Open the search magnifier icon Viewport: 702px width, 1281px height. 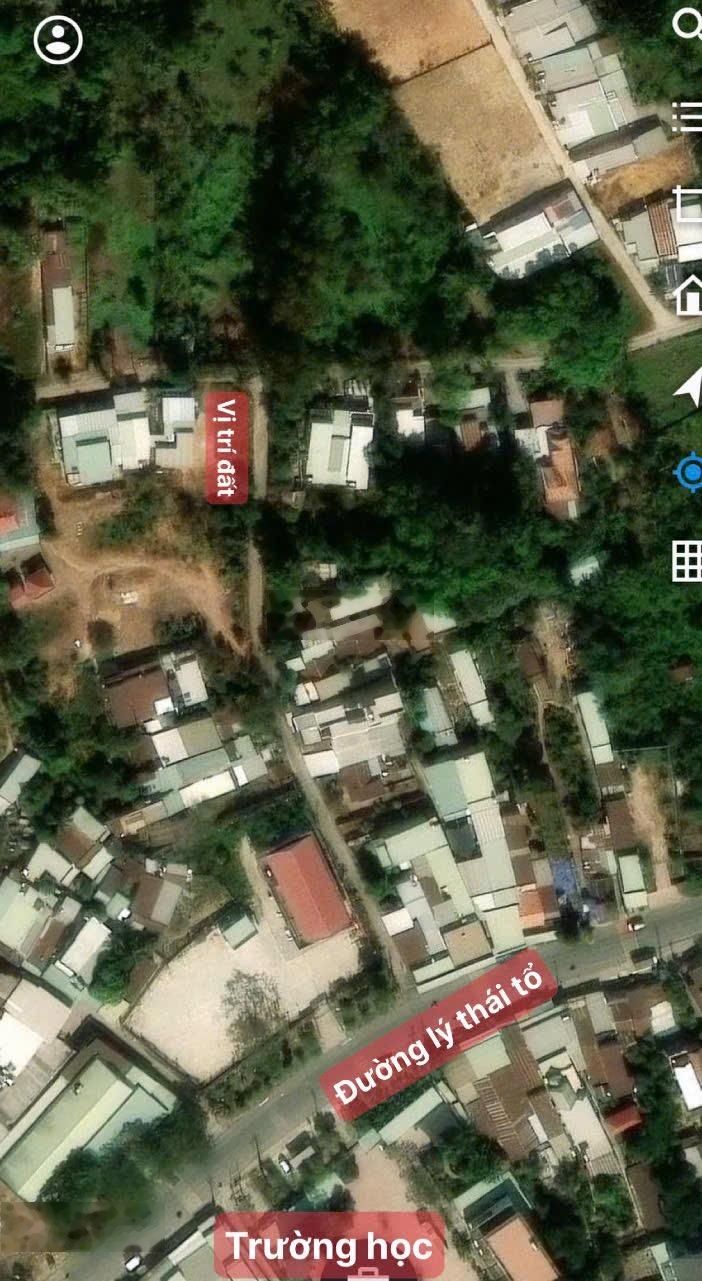tap(688, 24)
